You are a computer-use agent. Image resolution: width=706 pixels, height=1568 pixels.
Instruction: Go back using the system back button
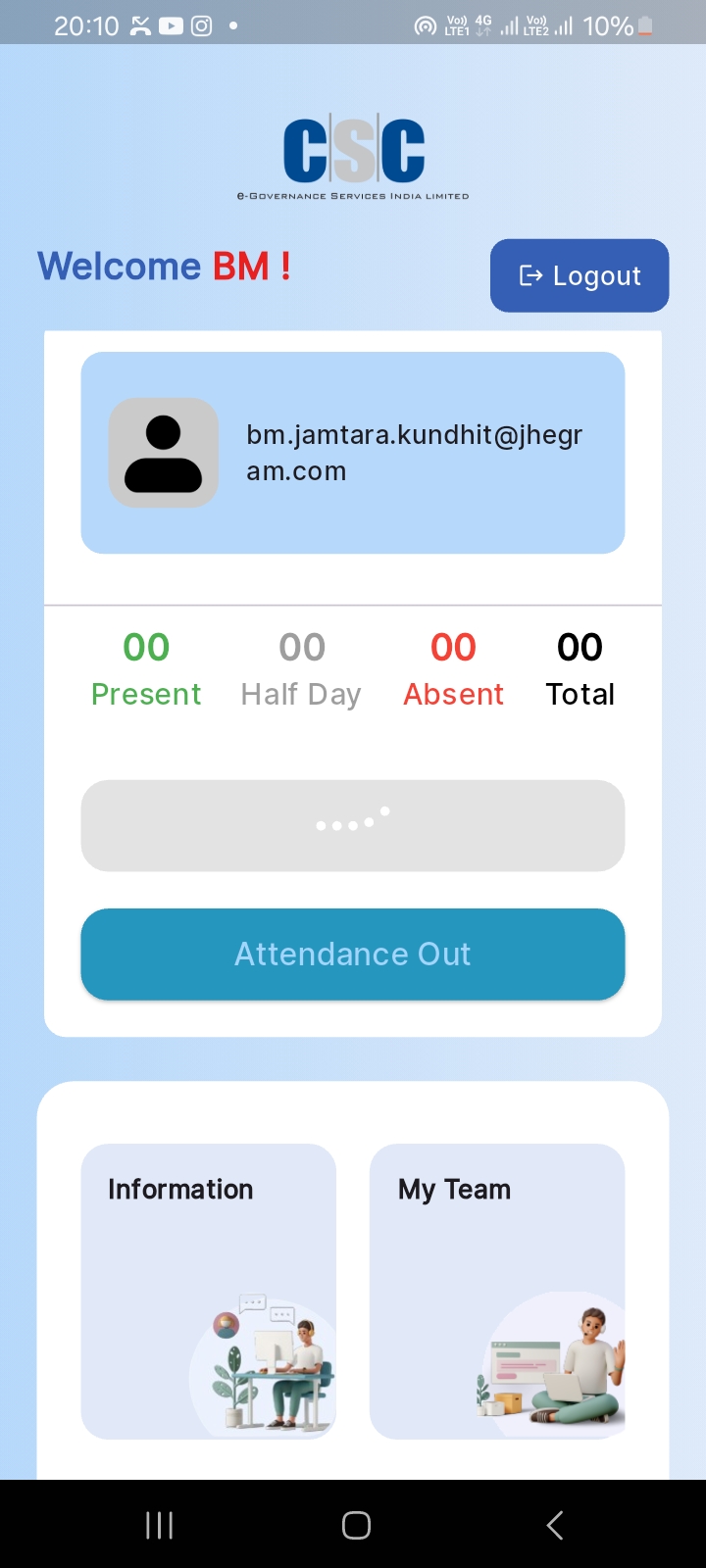[x=555, y=1525]
